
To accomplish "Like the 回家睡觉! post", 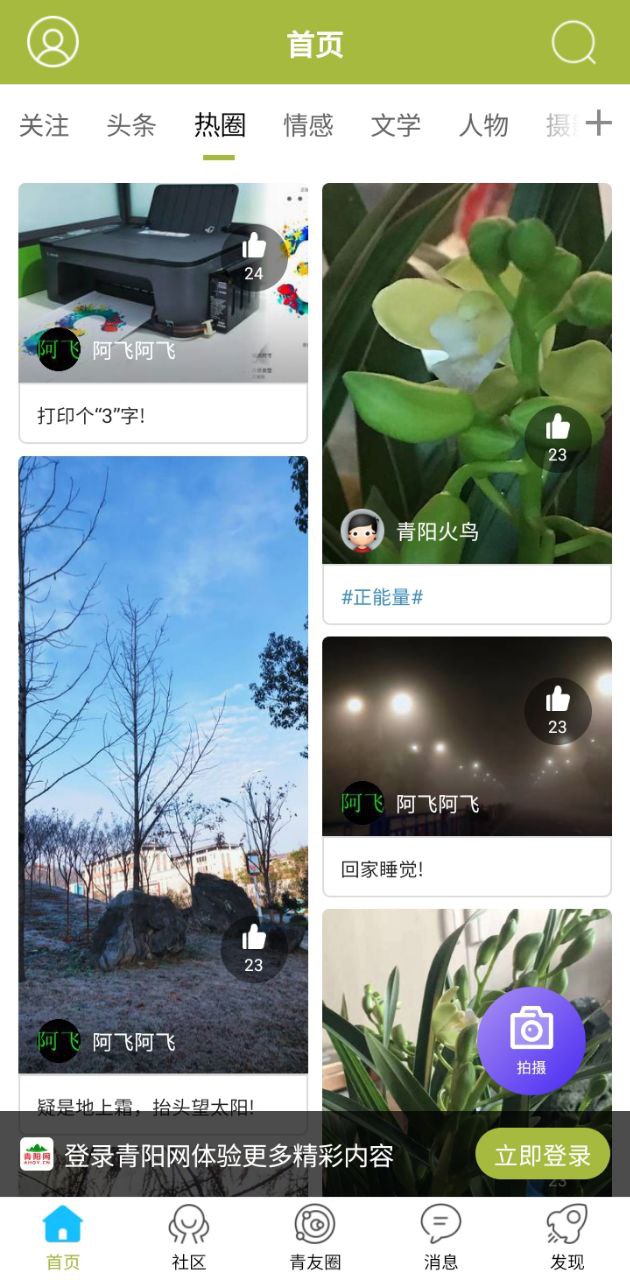I will 557,709.
